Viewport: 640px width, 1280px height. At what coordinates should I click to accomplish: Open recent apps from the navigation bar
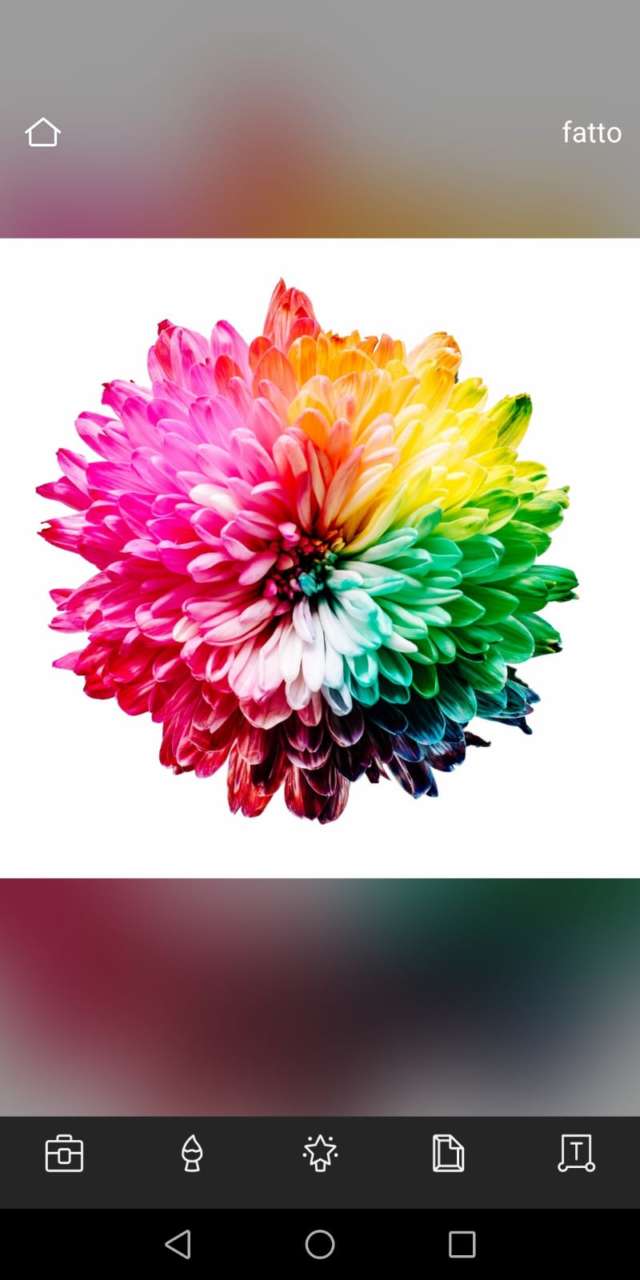[x=462, y=1244]
